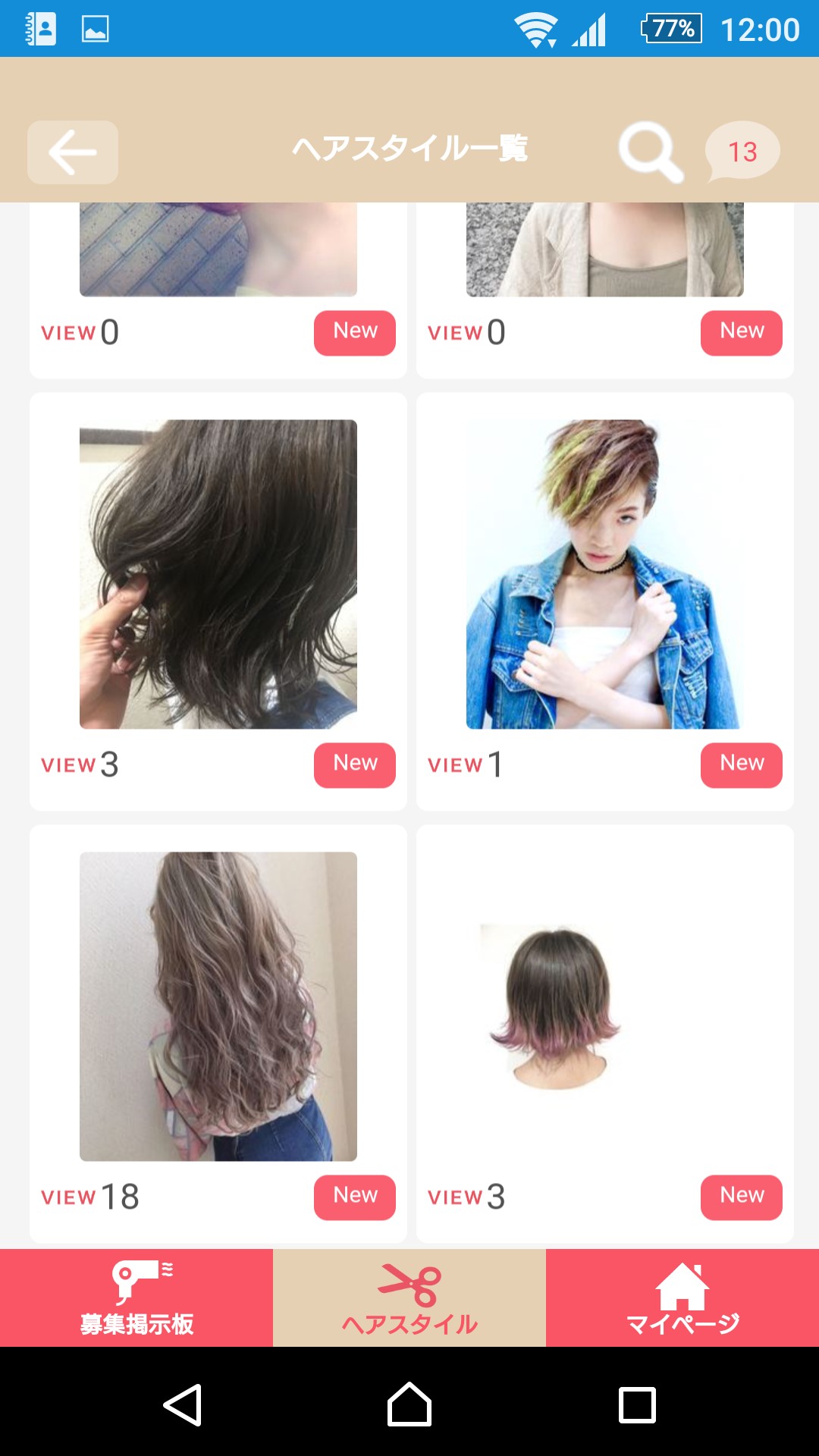
Task: Go back using the header arrow
Action: [x=73, y=152]
